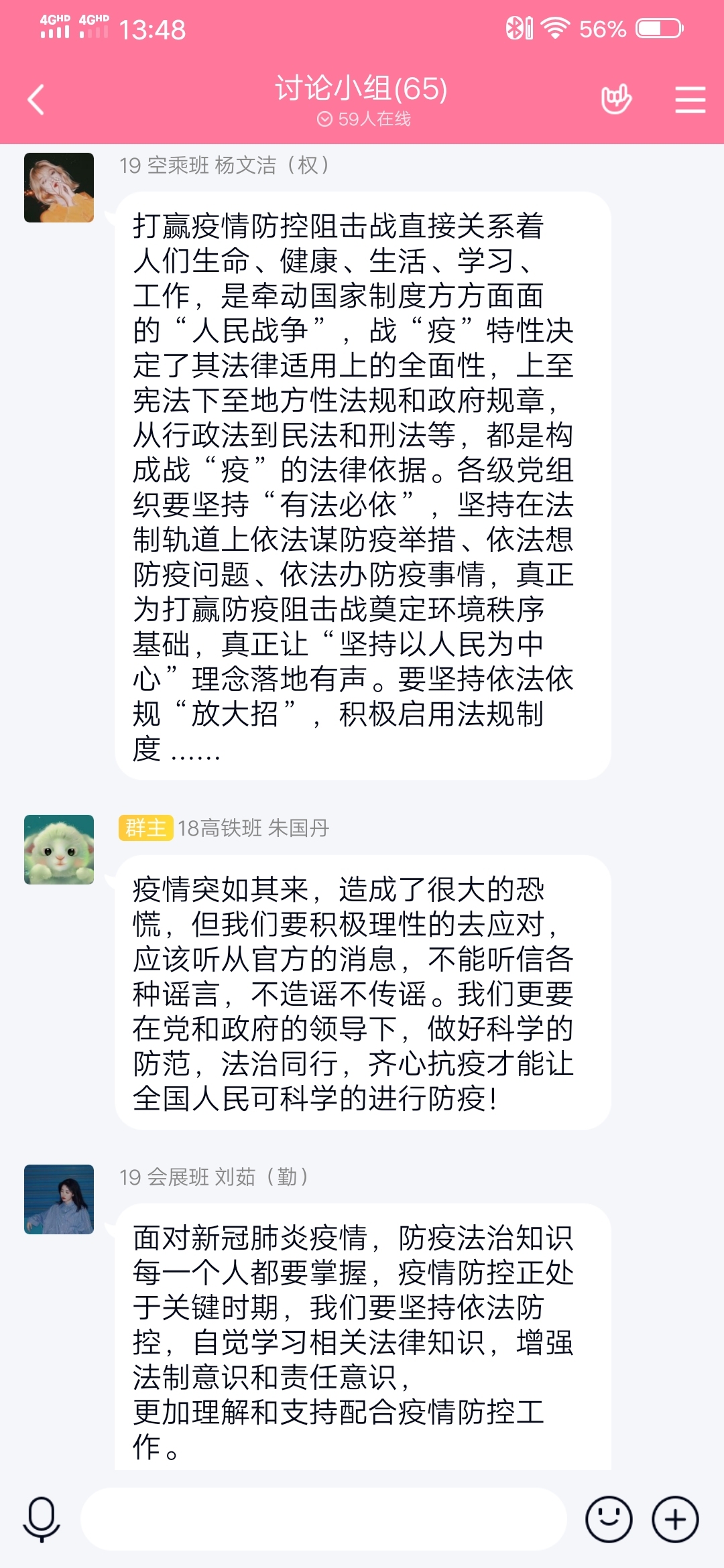
Task: Go back from the discussion group chat
Action: [36, 99]
